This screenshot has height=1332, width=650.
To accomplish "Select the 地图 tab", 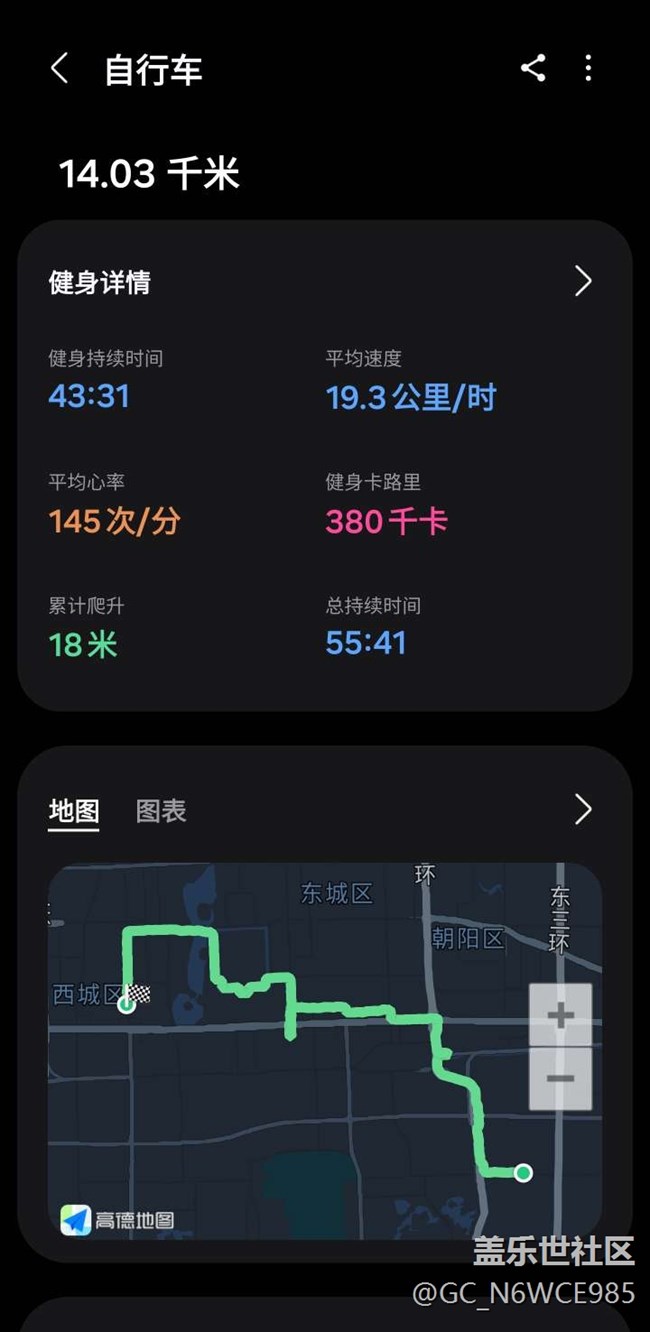I will (74, 810).
